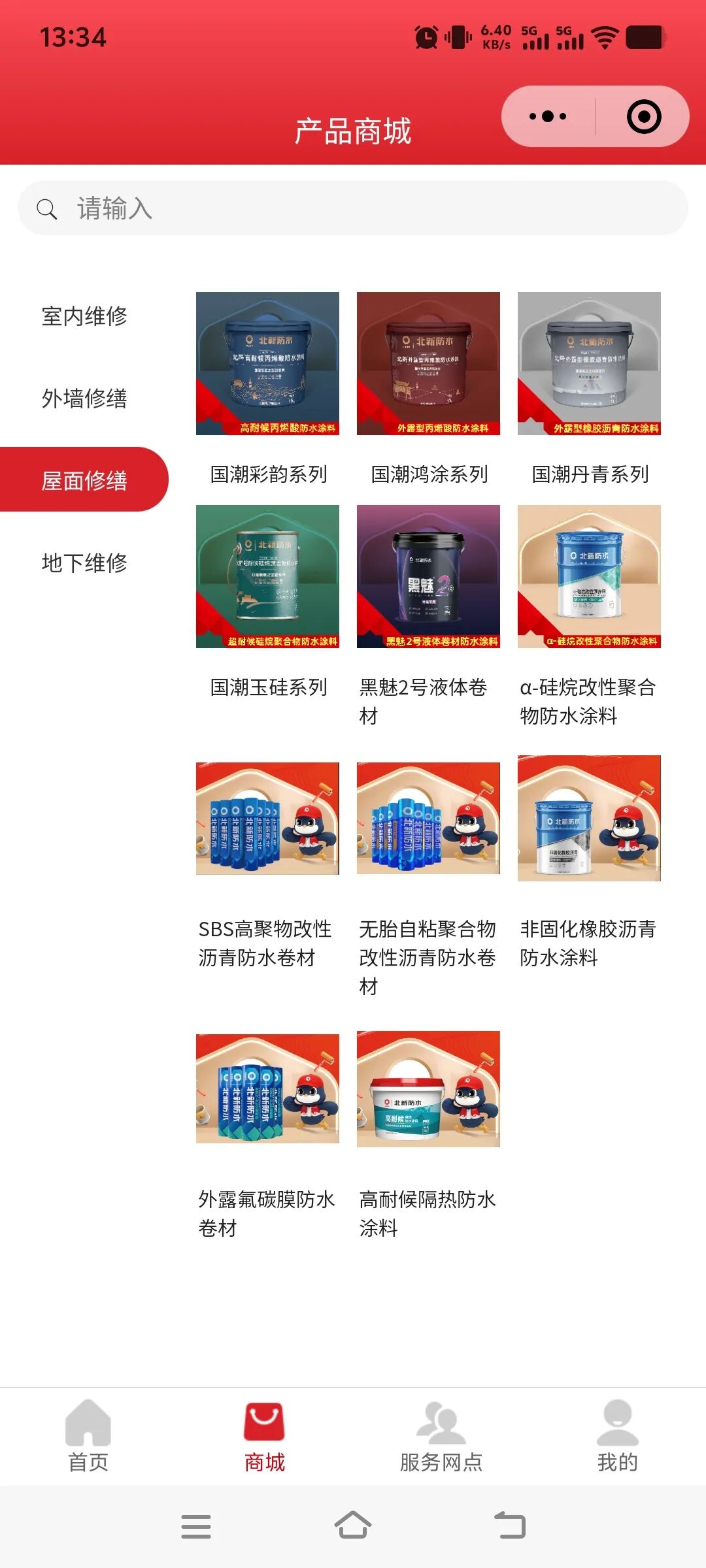Show the 地下维修 category
This screenshot has height=1568, width=706.
click(x=84, y=563)
